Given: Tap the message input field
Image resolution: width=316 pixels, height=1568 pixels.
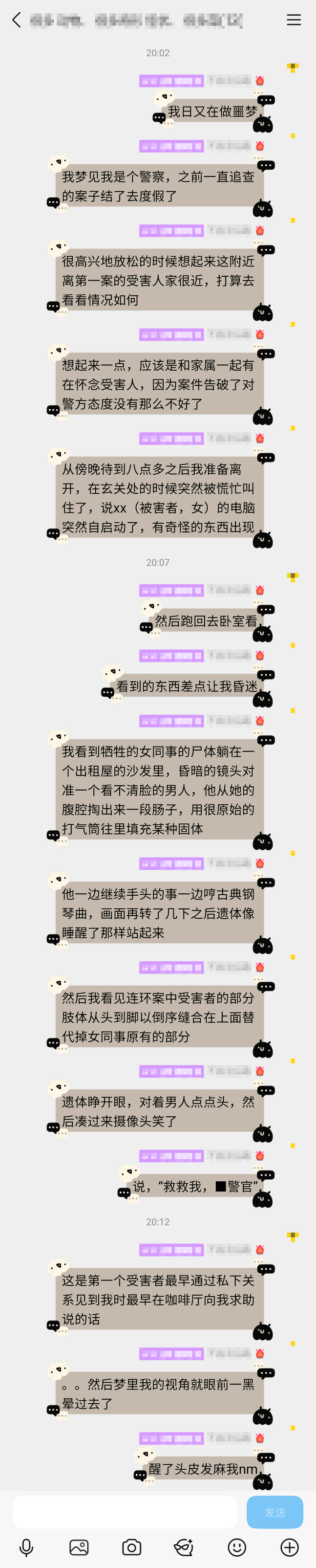Looking at the screenshot, I should [x=125, y=1512].
